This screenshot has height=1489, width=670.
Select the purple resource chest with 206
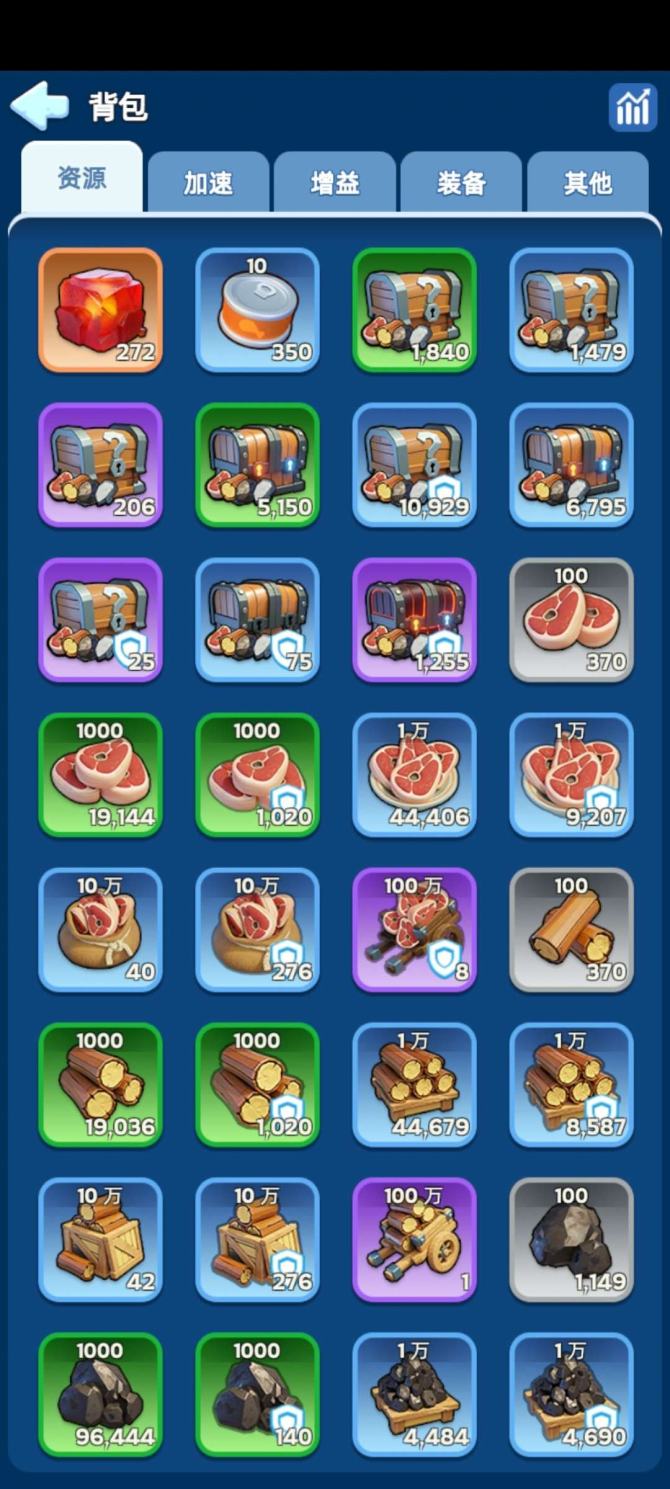[100, 465]
